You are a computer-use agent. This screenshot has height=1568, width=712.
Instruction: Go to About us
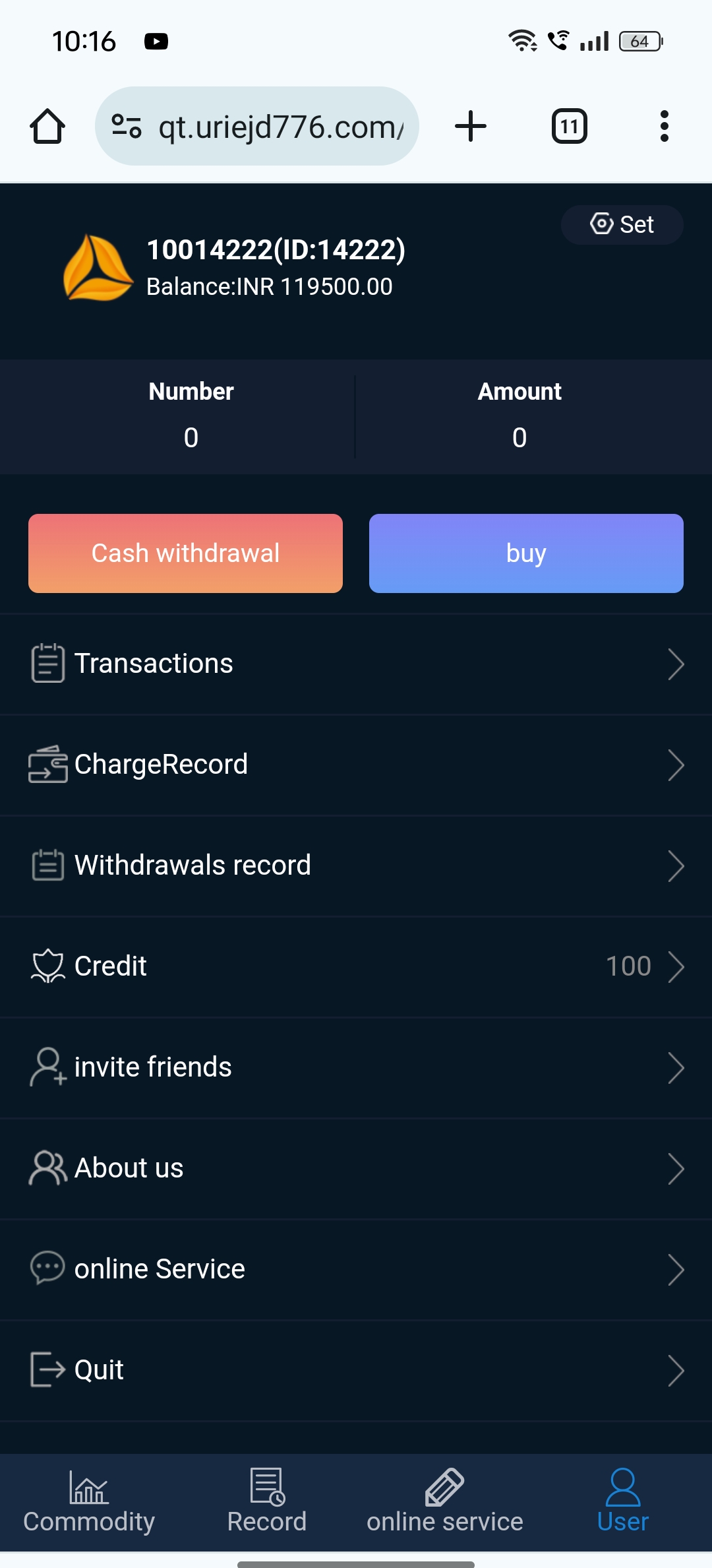(x=356, y=1168)
